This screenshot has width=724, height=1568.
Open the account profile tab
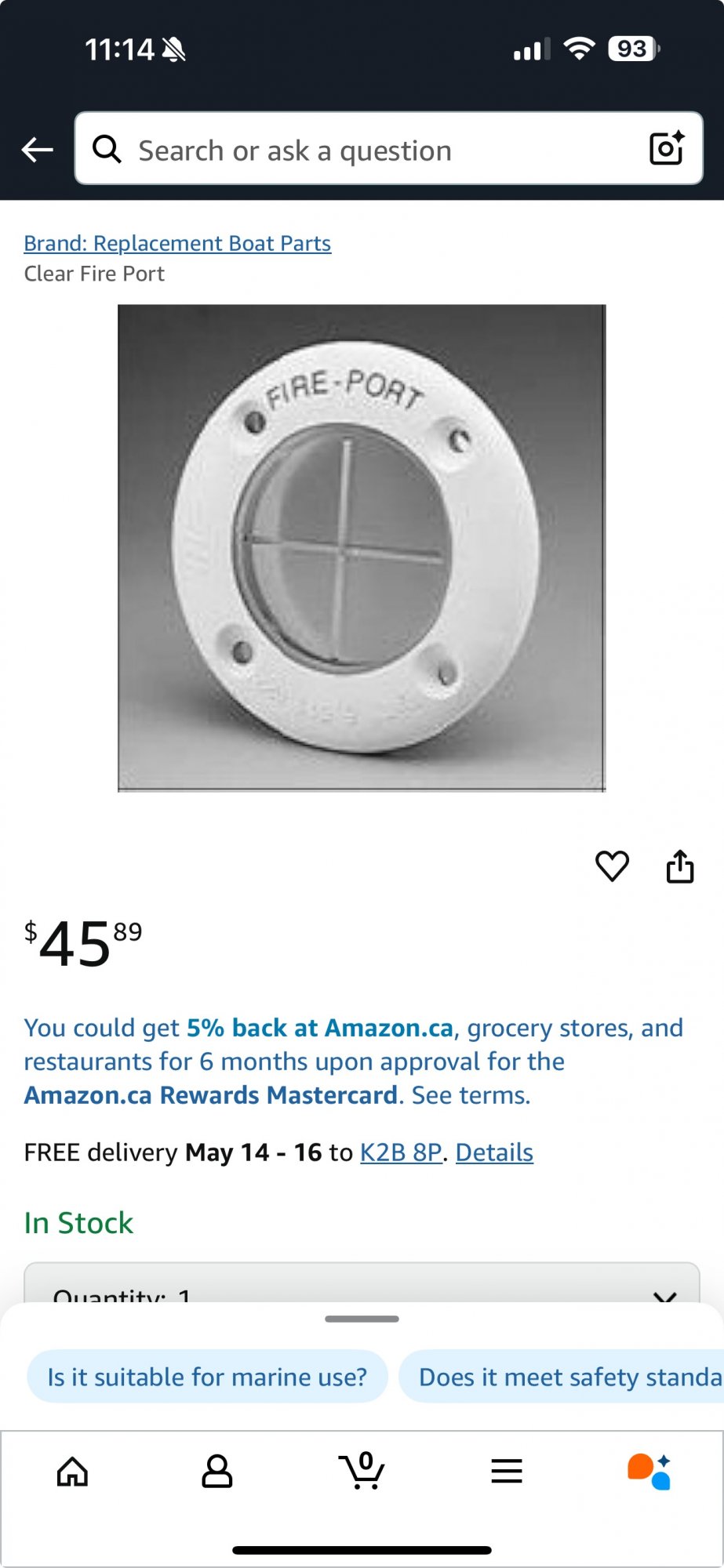pyautogui.click(x=217, y=1471)
